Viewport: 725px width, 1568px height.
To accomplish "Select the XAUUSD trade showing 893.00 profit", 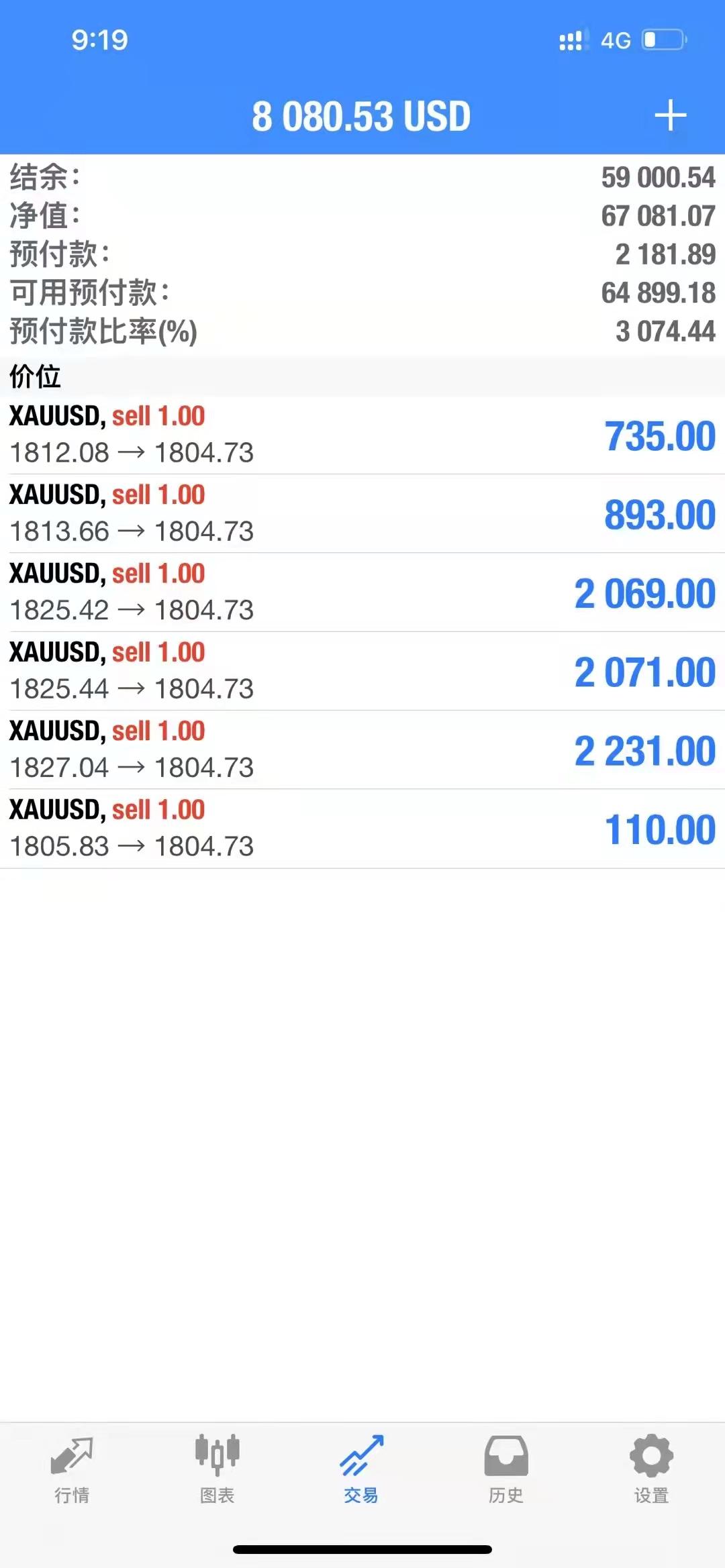I will 362,513.
